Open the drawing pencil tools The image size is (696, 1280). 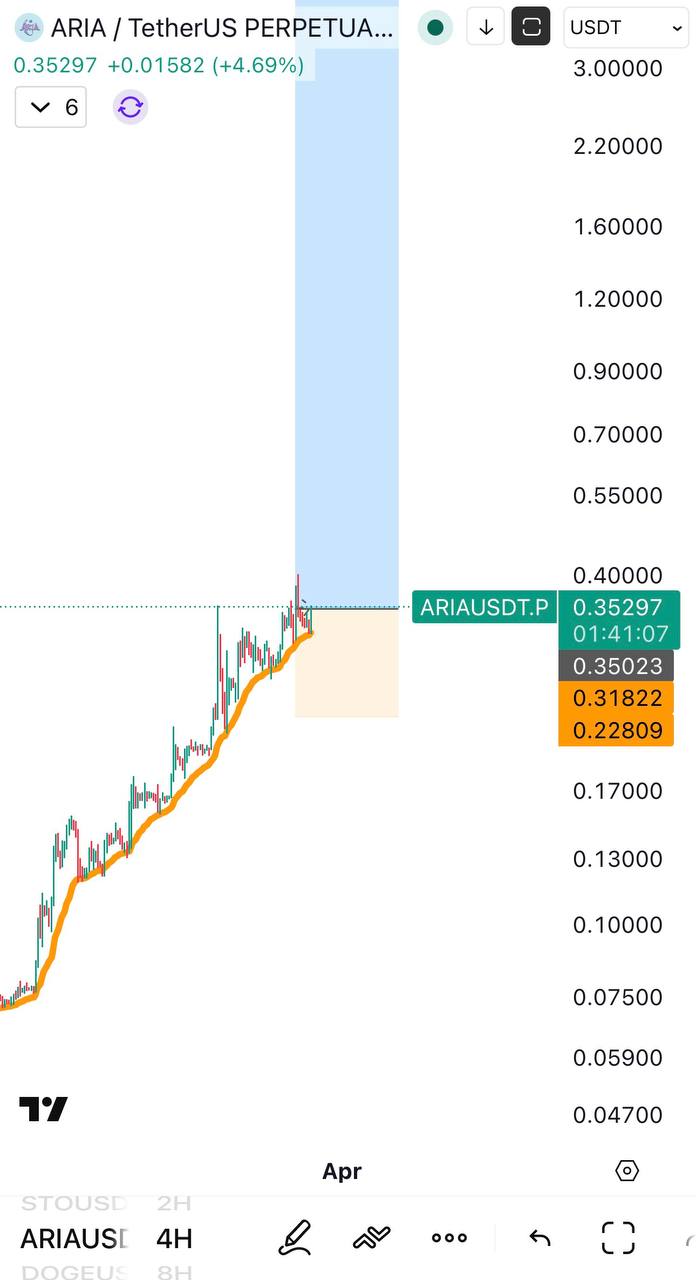(x=295, y=1238)
